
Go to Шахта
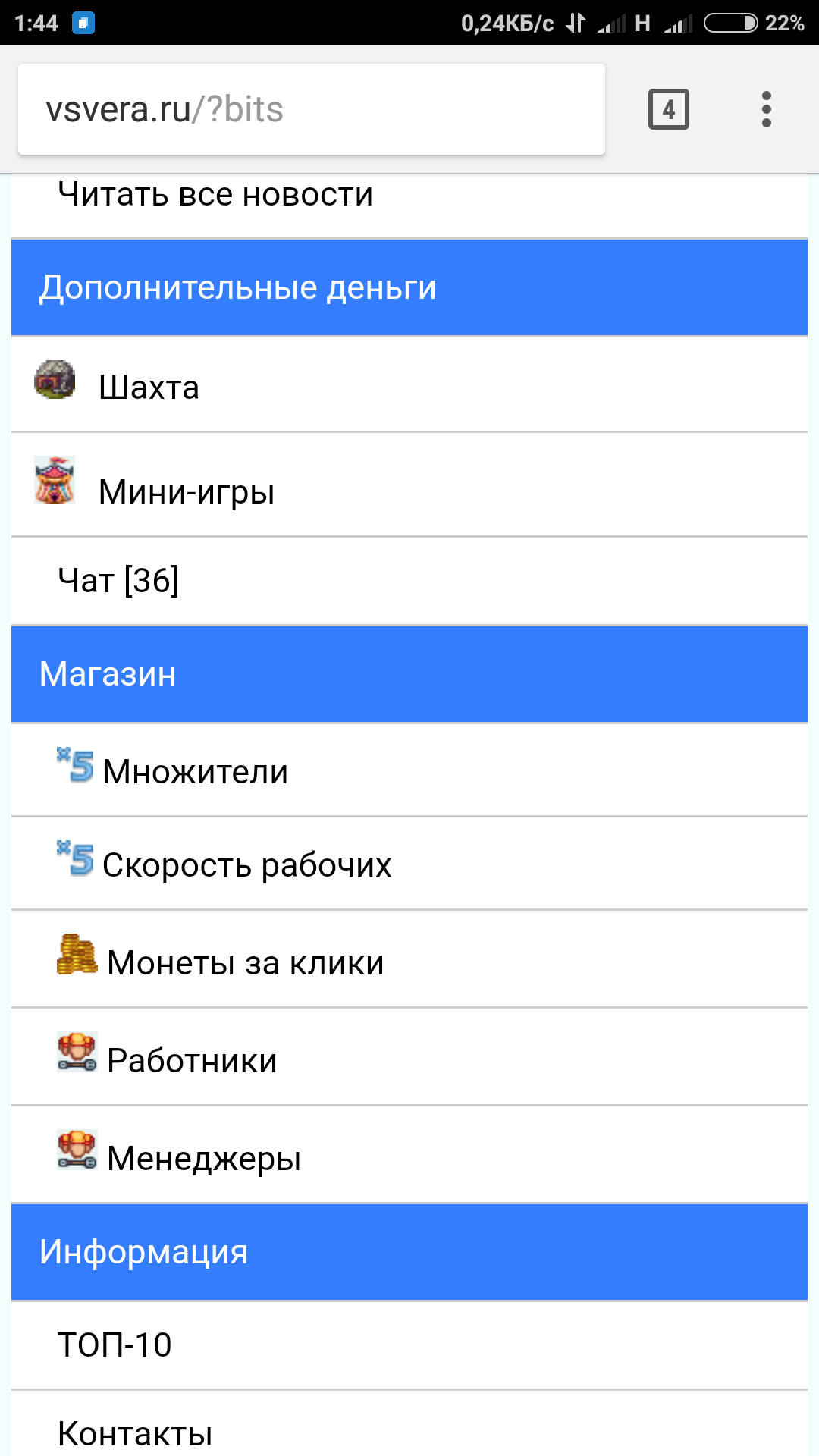point(149,388)
